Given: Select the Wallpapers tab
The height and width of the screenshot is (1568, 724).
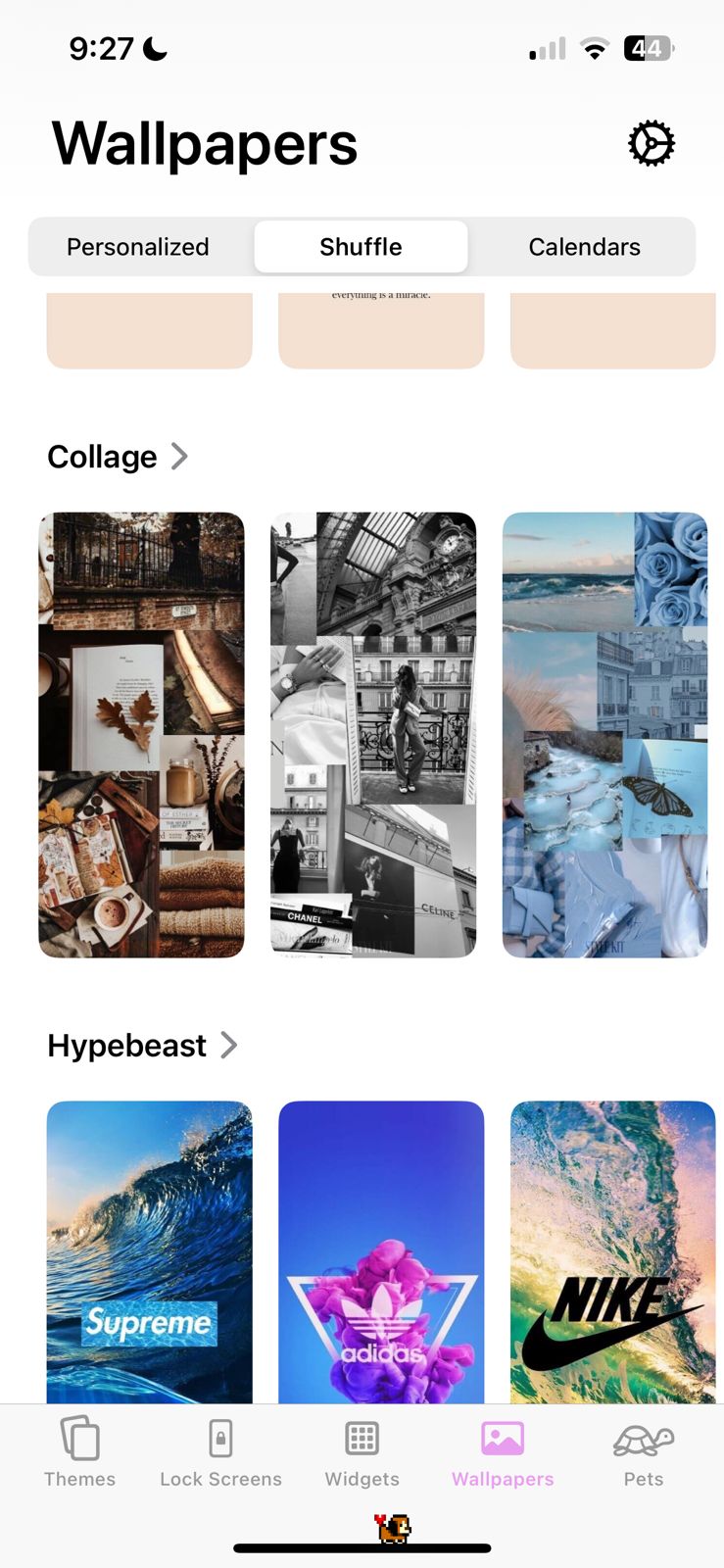Looking at the screenshot, I should [x=503, y=1453].
